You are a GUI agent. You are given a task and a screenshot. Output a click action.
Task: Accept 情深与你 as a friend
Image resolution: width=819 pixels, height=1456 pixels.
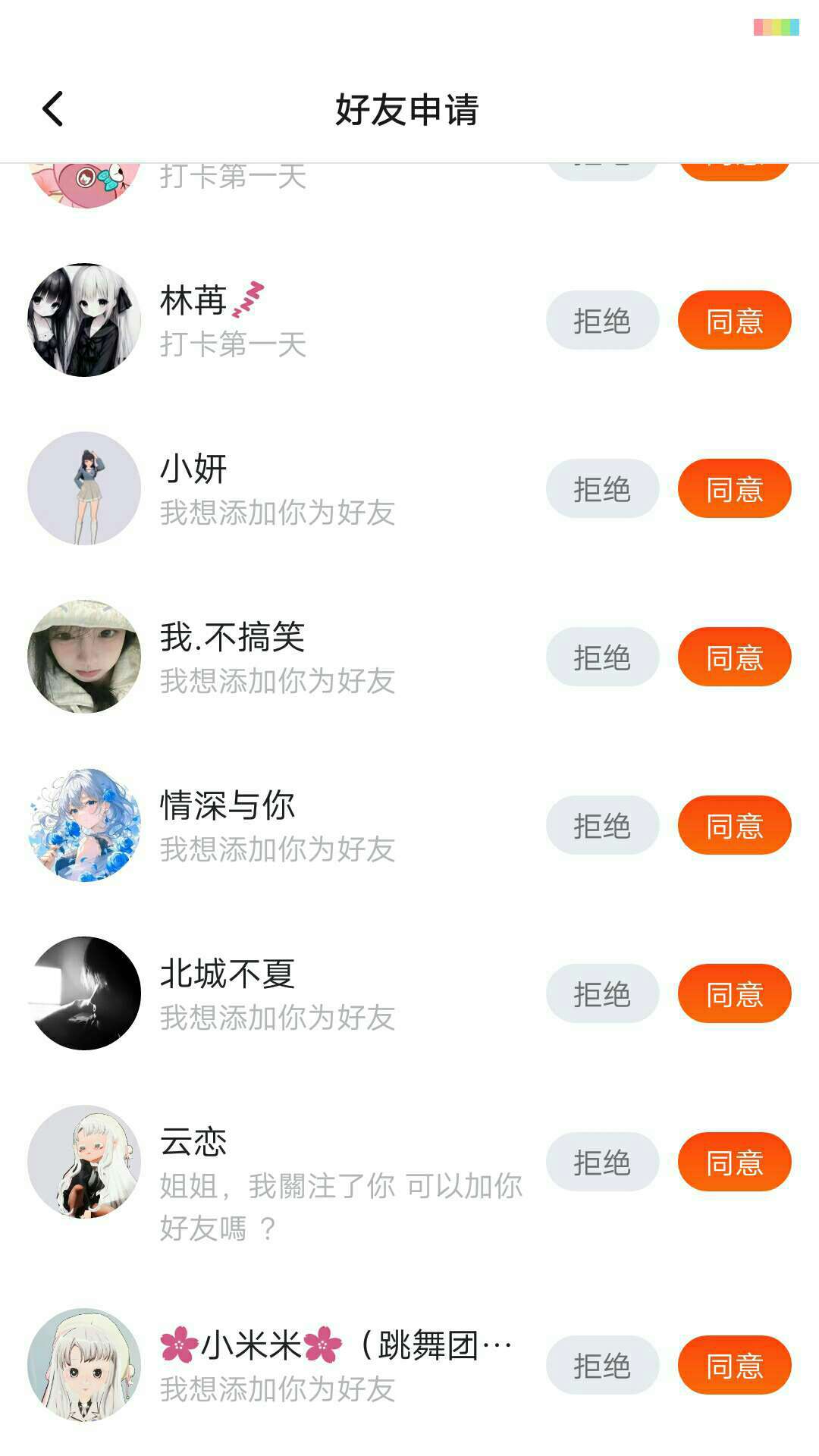[734, 826]
